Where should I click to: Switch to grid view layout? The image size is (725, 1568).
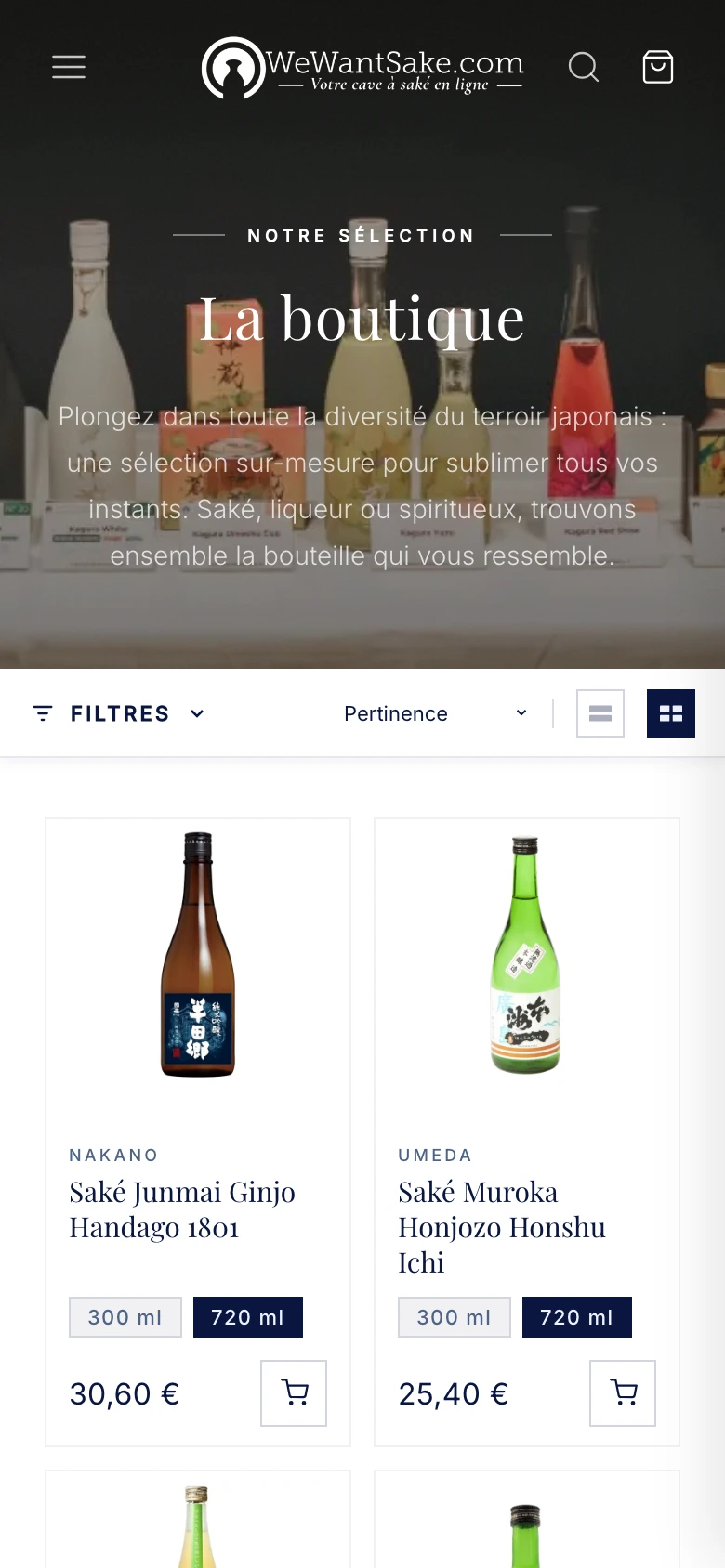click(x=671, y=713)
